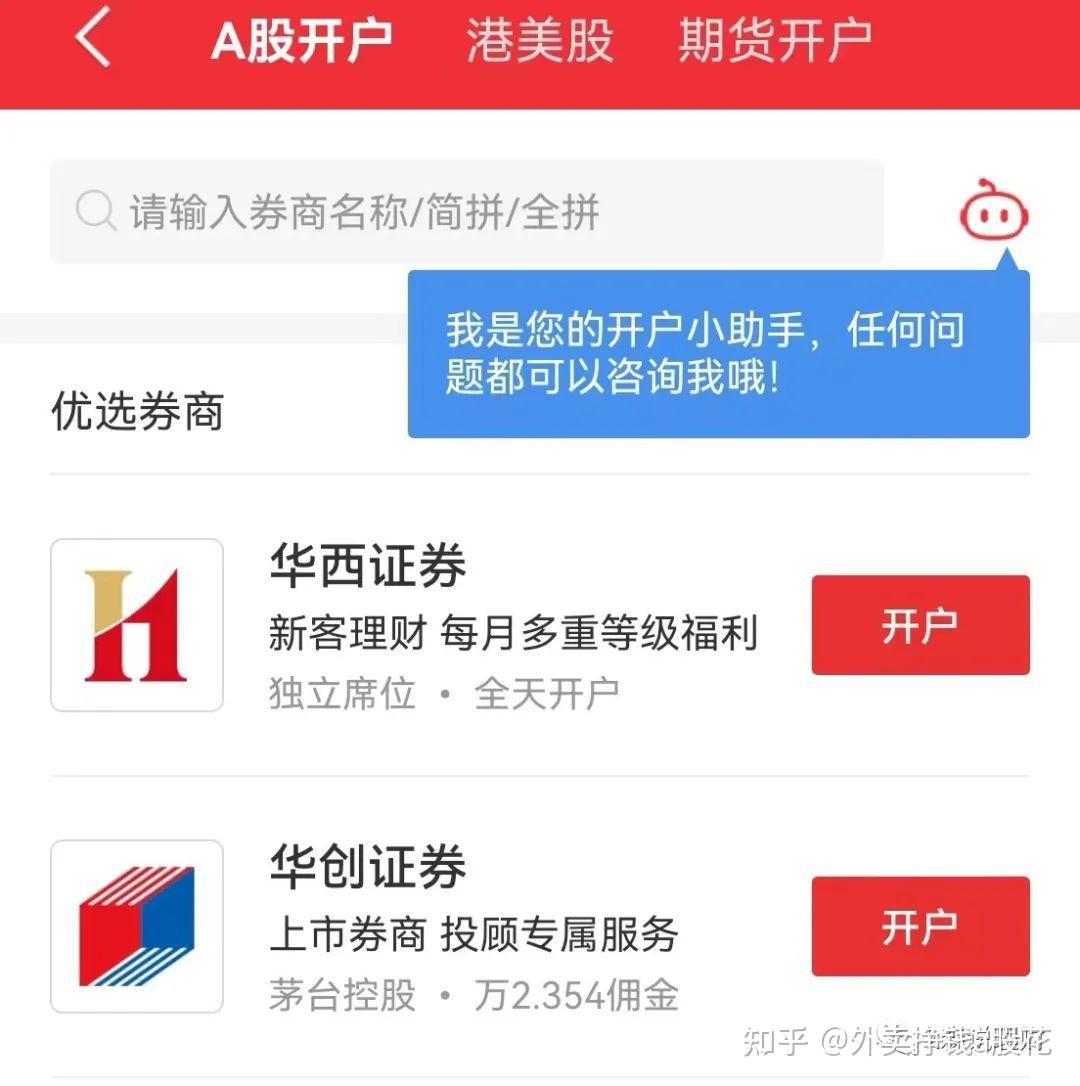Switch to the 港美股 tab
1080x1086 pixels.
coord(540,42)
